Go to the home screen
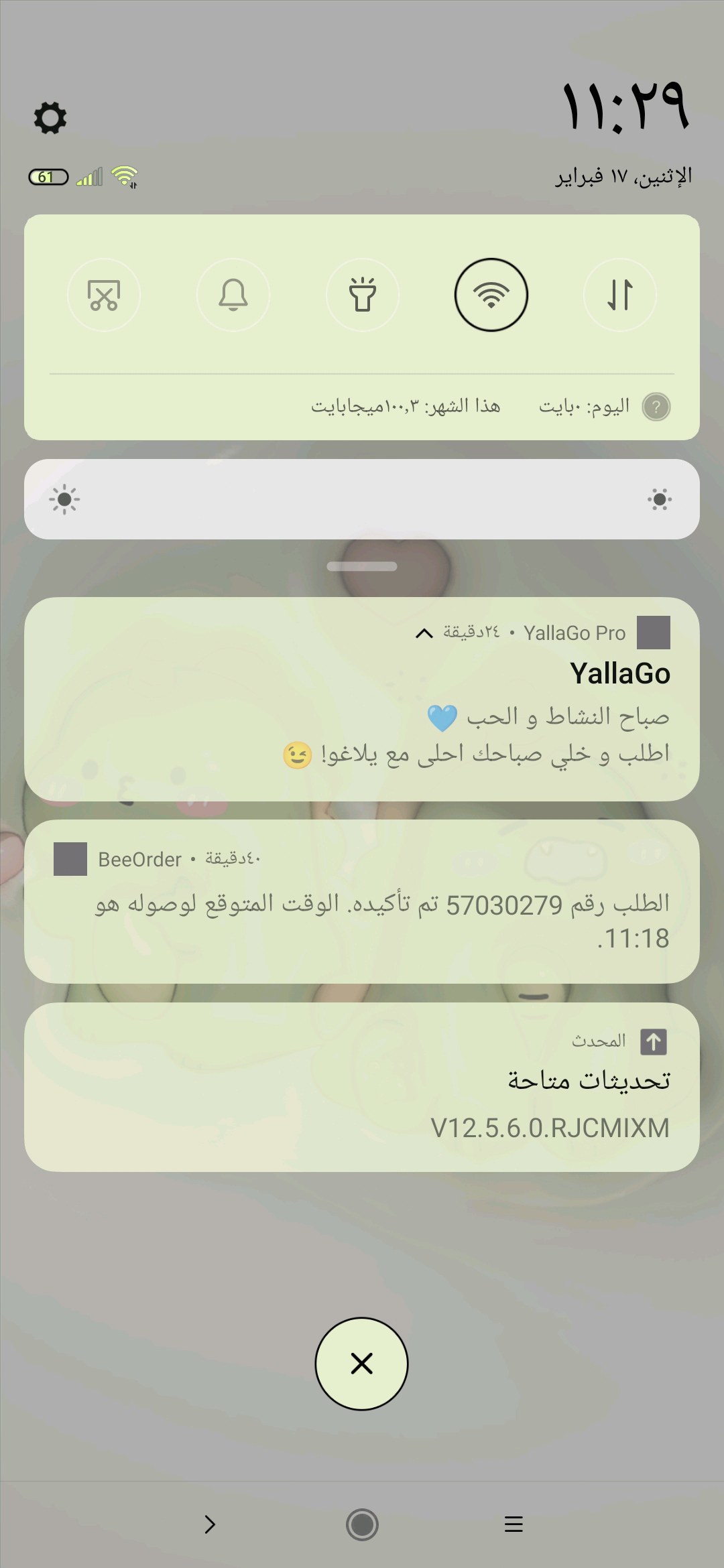This screenshot has height=1568, width=724. point(362,1524)
